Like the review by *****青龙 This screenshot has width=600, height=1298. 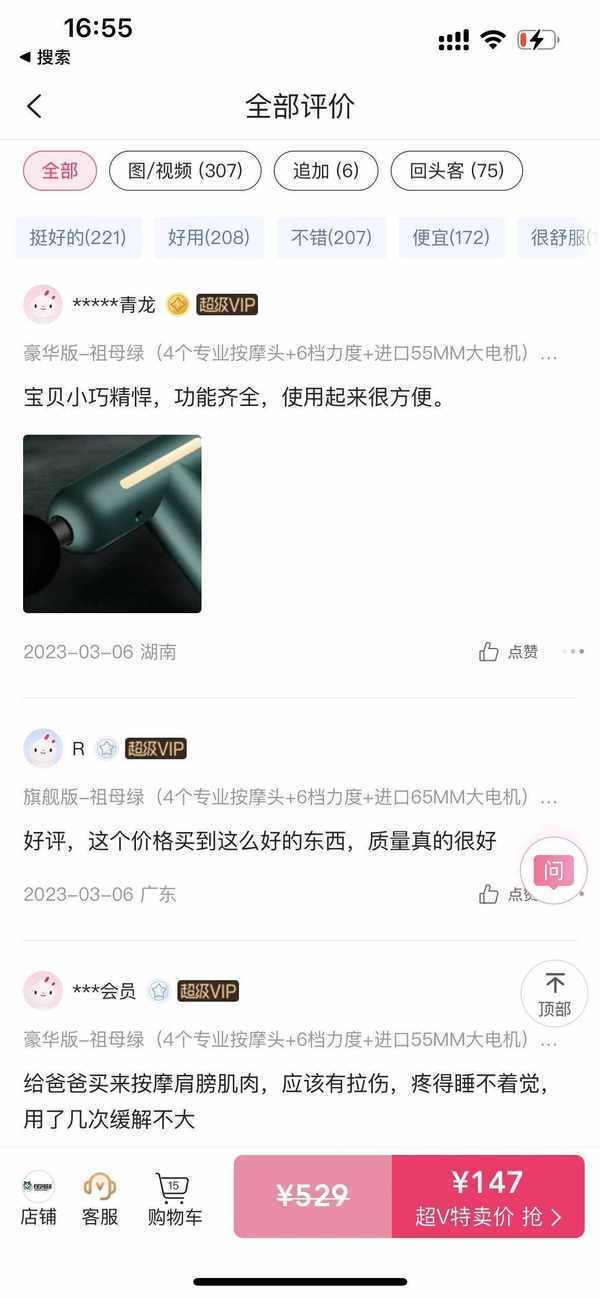click(508, 652)
